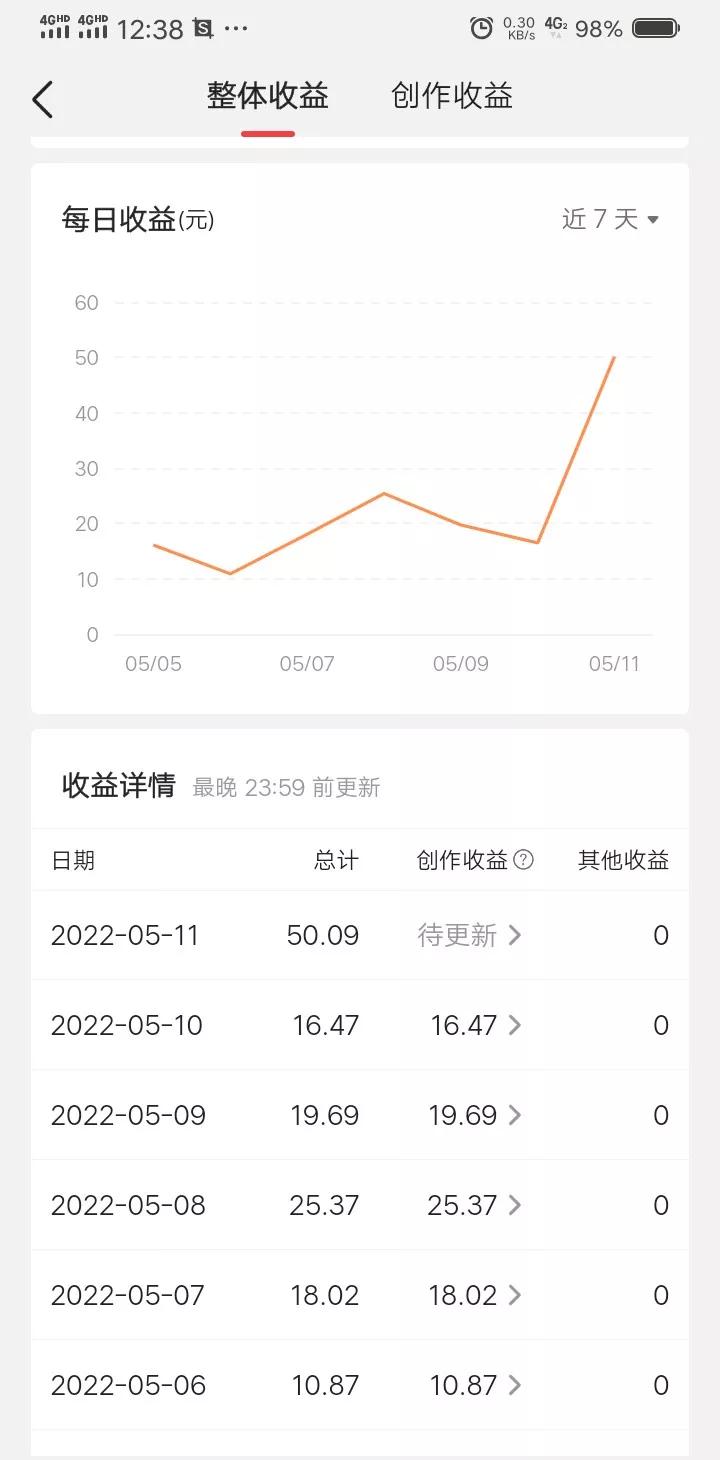Tap the back arrow at top left
The height and width of the screenshot is (1460, 720).
coord(42,100)
